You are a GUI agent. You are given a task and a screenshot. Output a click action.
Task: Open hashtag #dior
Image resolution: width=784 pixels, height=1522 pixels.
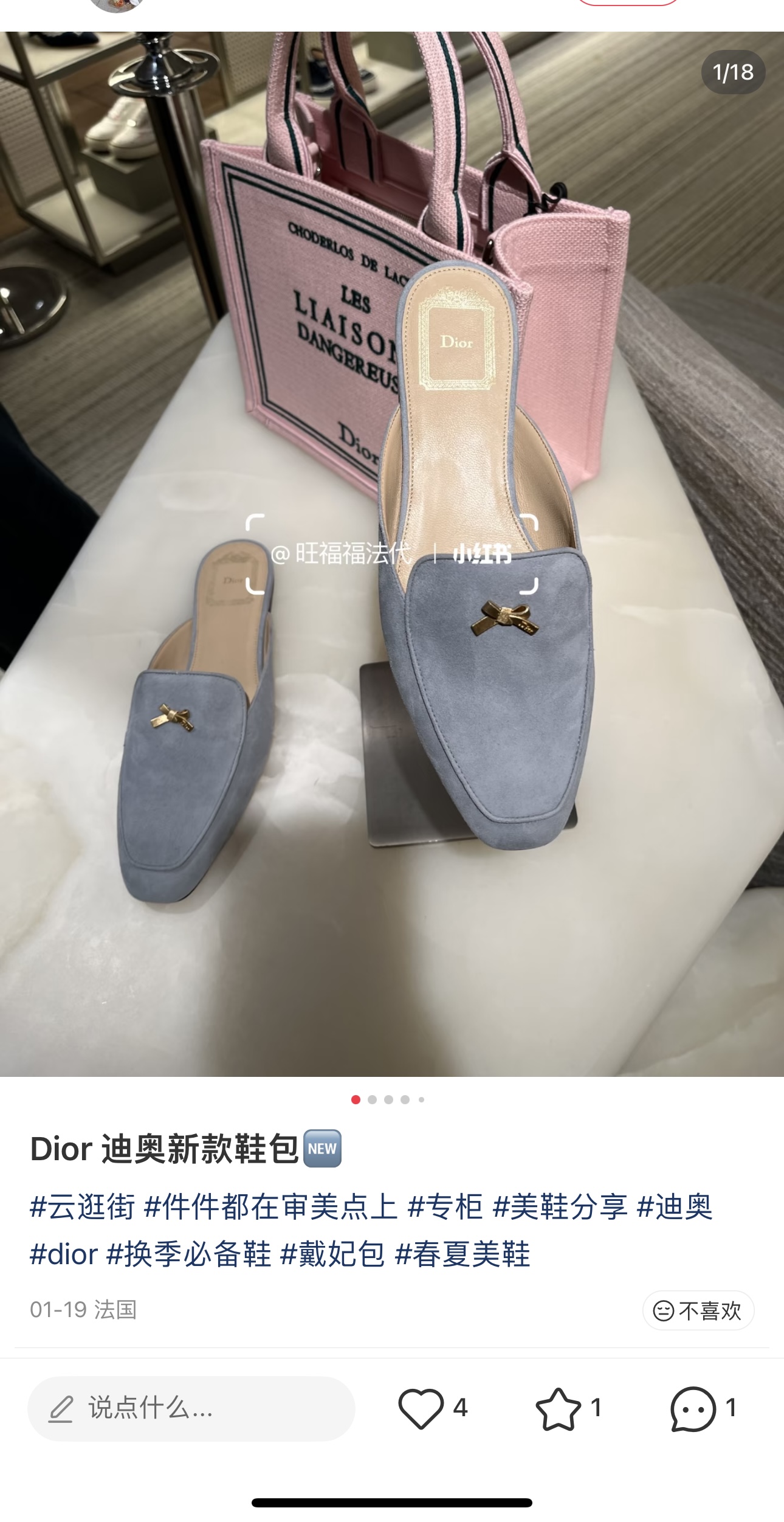64,1254
